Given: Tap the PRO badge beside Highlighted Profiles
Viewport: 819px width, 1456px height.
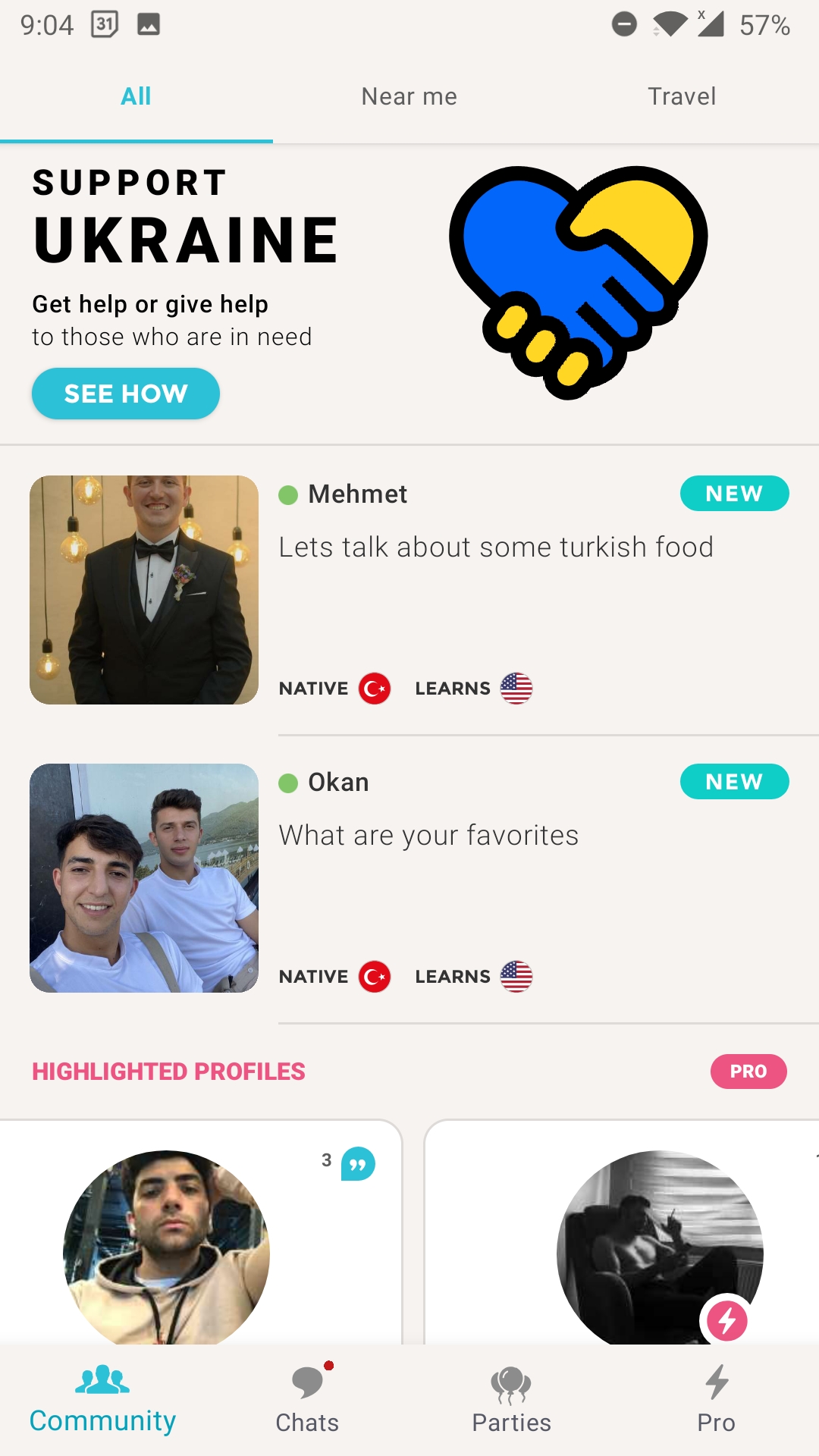Looking at the screenshot, I should (748, 1072).
